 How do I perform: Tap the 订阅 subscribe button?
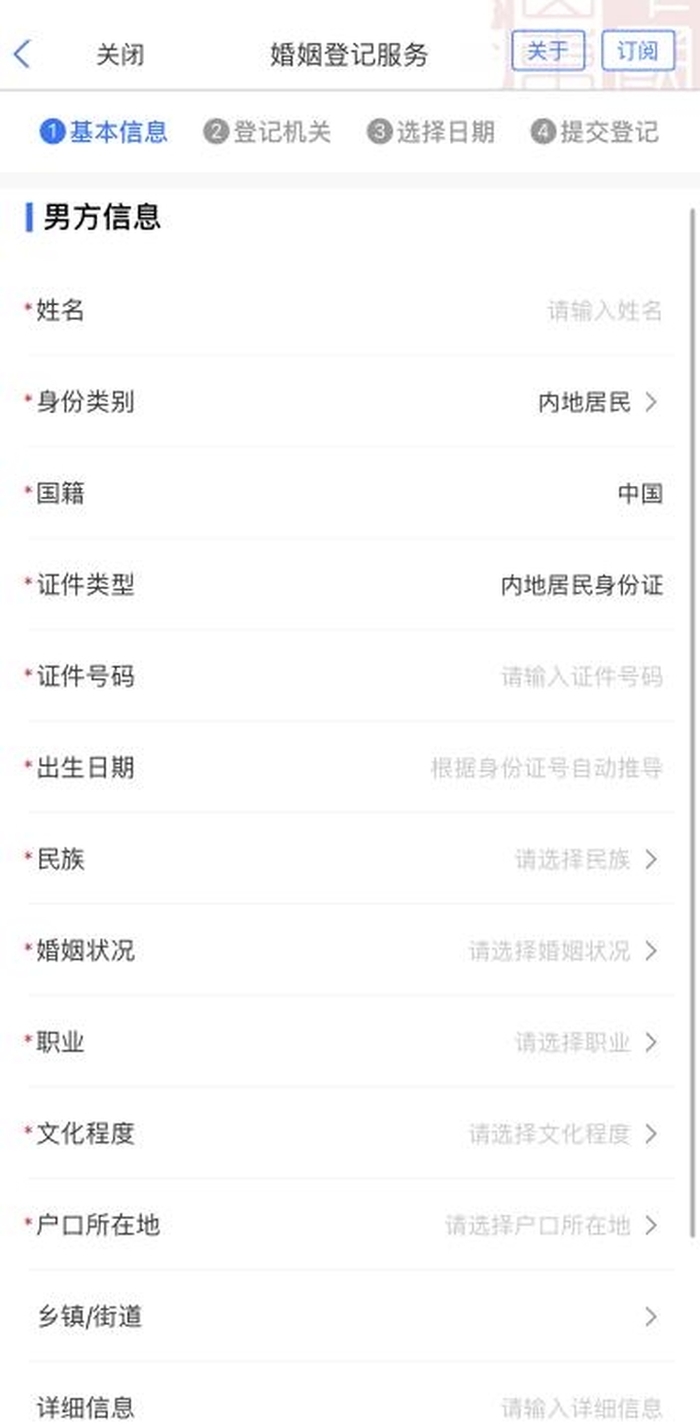click(x=637, y=51)
